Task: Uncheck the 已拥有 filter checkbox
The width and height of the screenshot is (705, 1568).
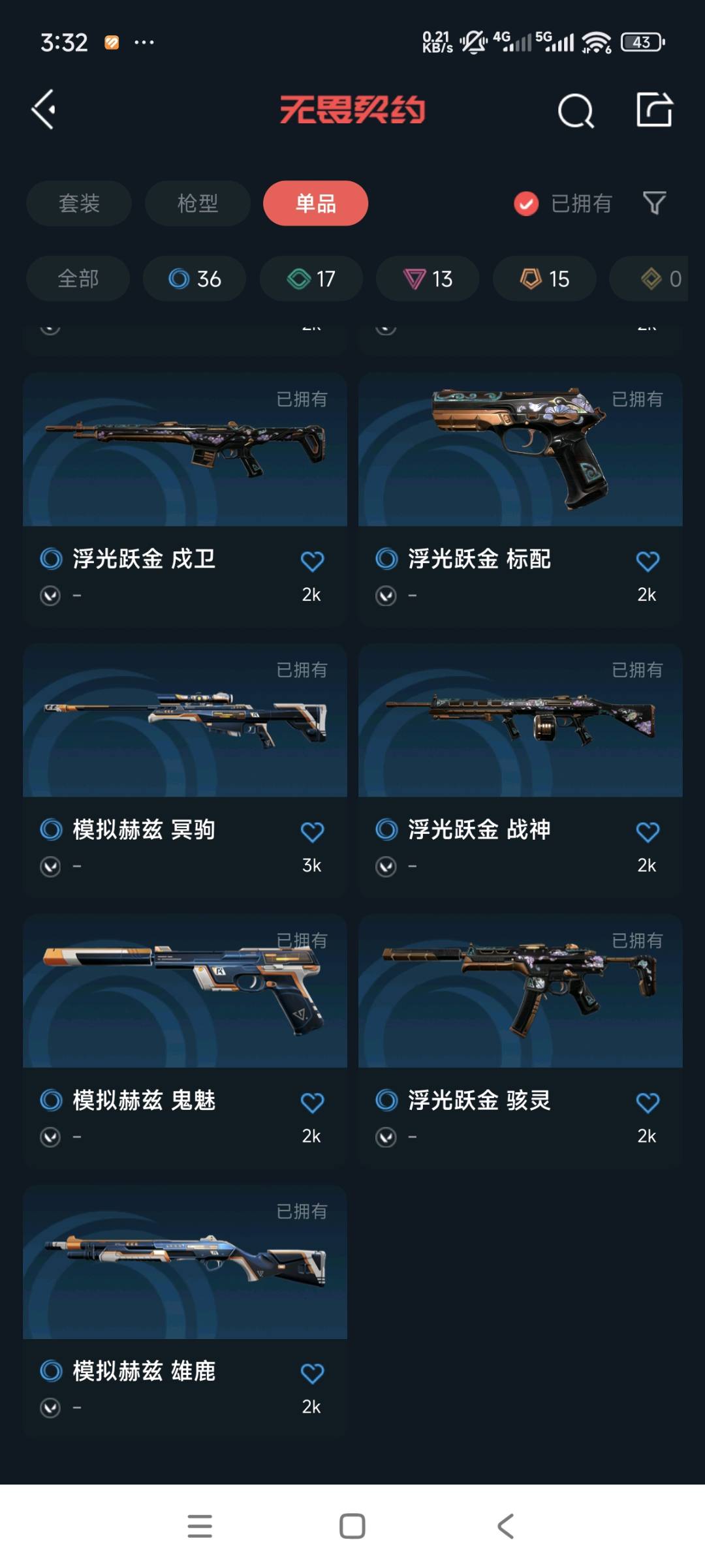Action: [x=526, y=204]
